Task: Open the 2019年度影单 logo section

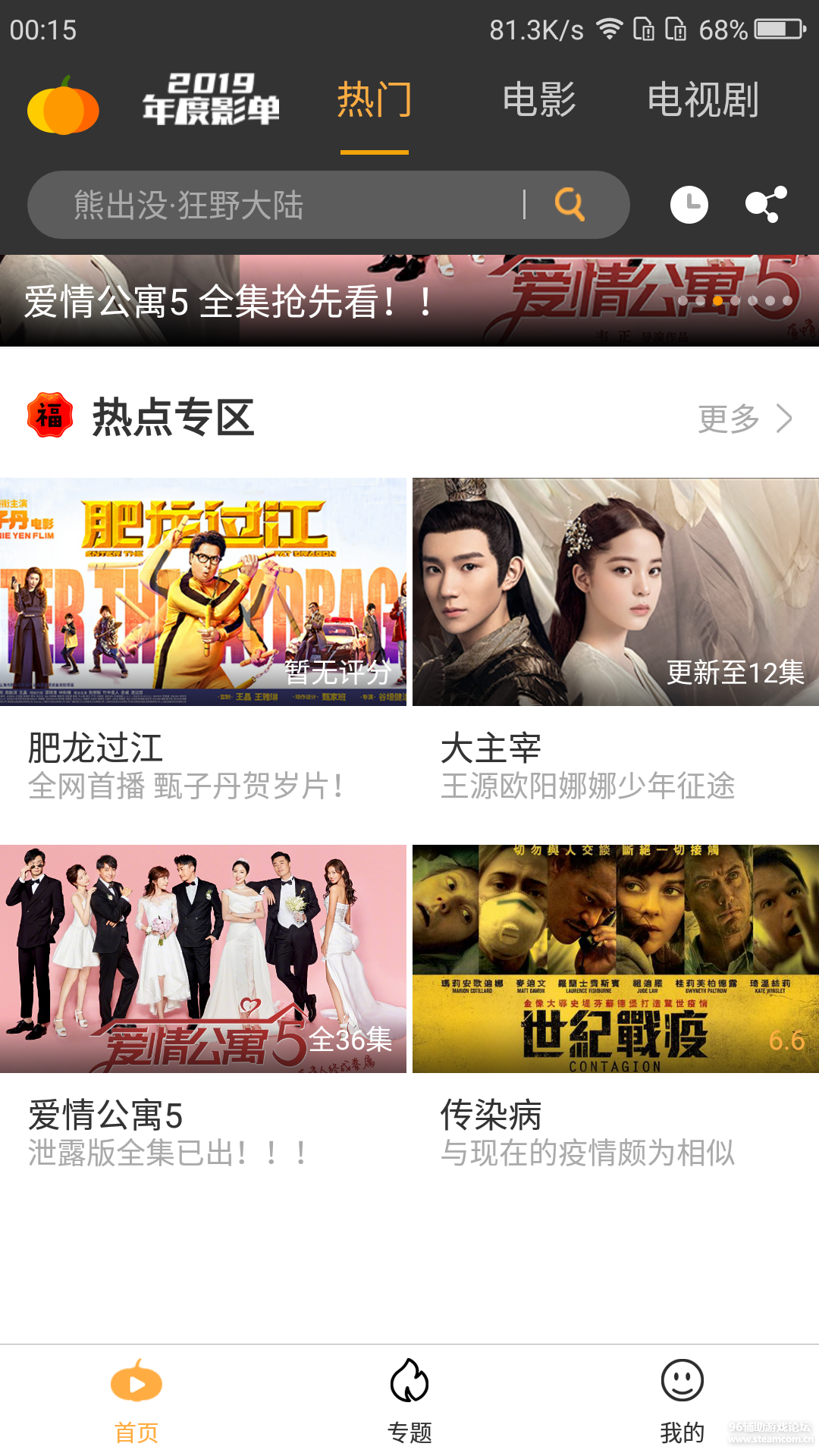Action: click(x=211, y=101)
